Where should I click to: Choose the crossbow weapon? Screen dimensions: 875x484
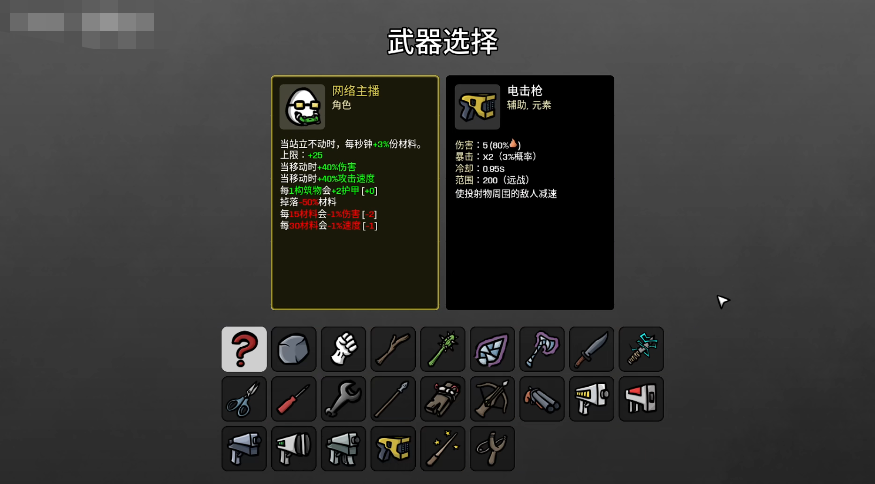(492, 399)
